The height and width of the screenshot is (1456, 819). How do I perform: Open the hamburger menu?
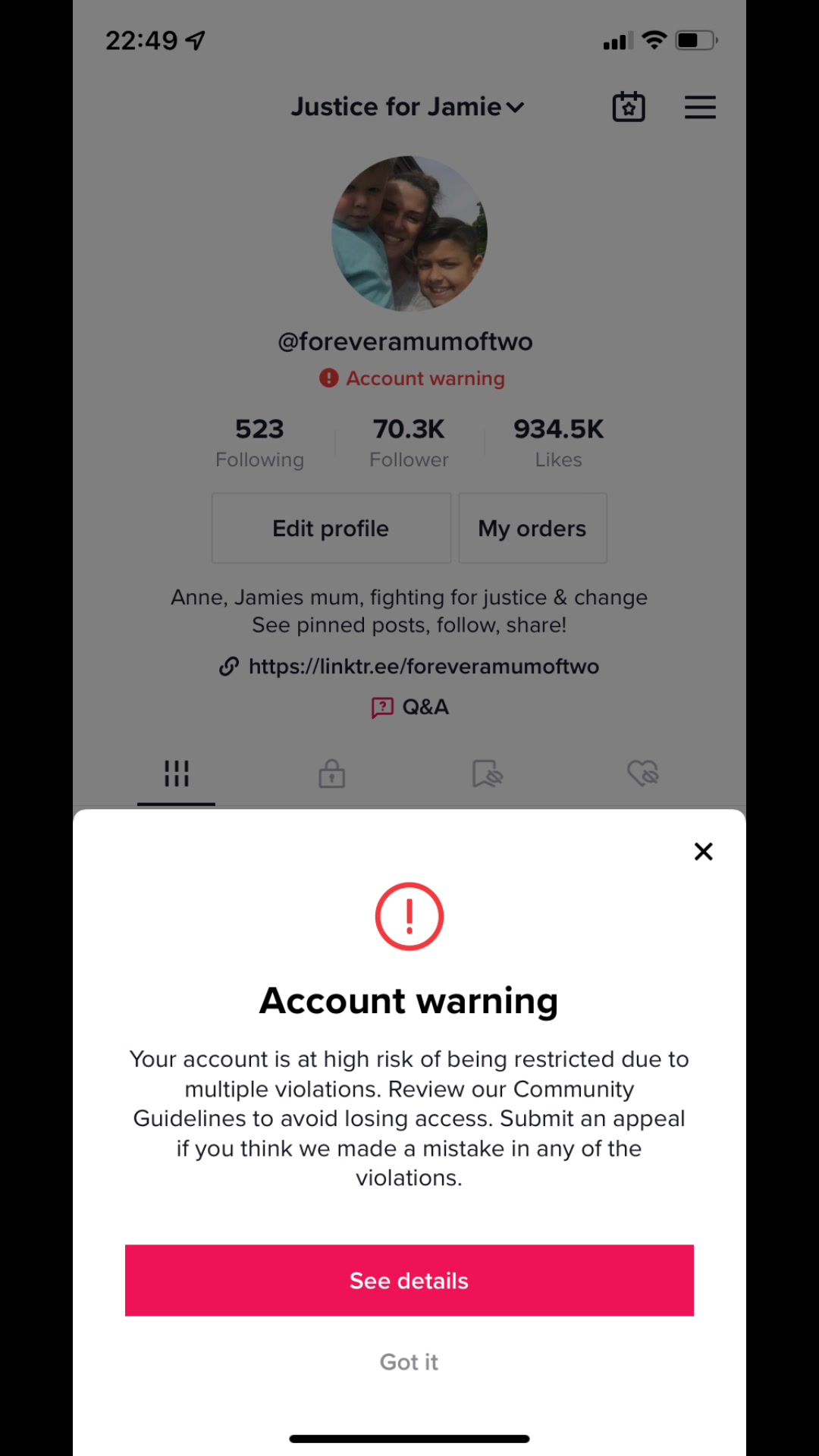(700, 107)
